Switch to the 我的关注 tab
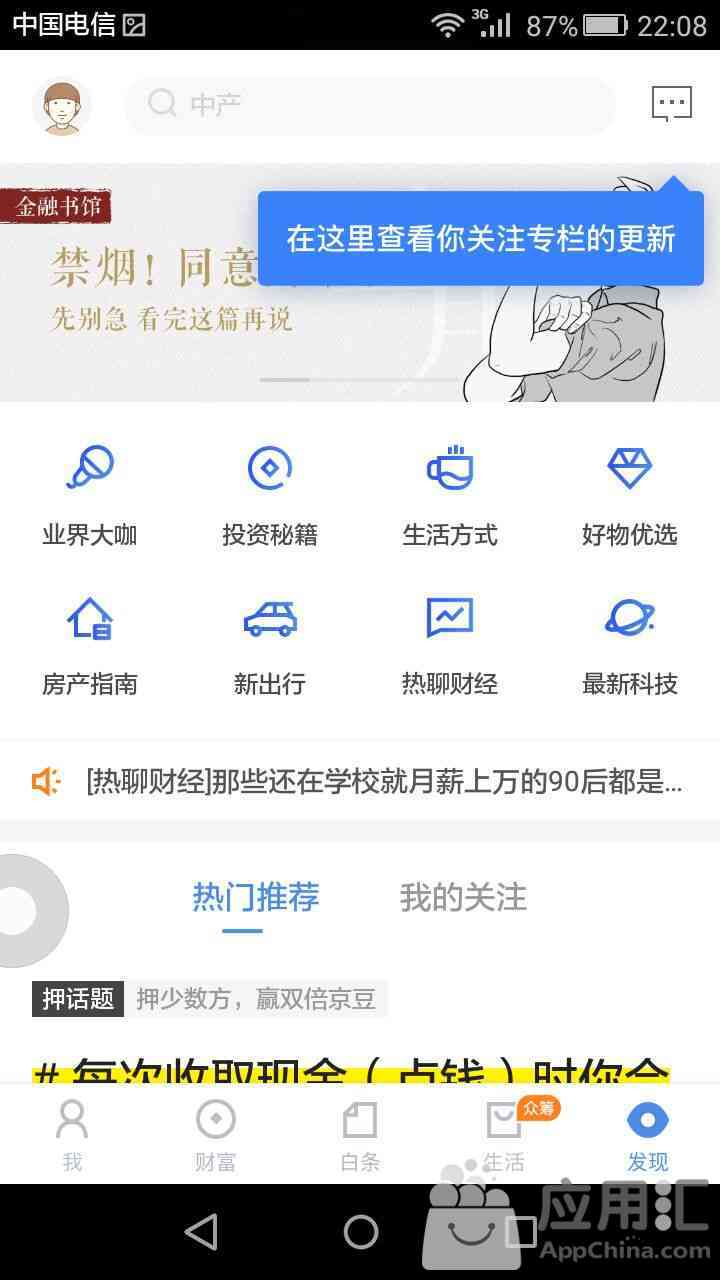720x1280 pixels. click(x=463, y=897)
